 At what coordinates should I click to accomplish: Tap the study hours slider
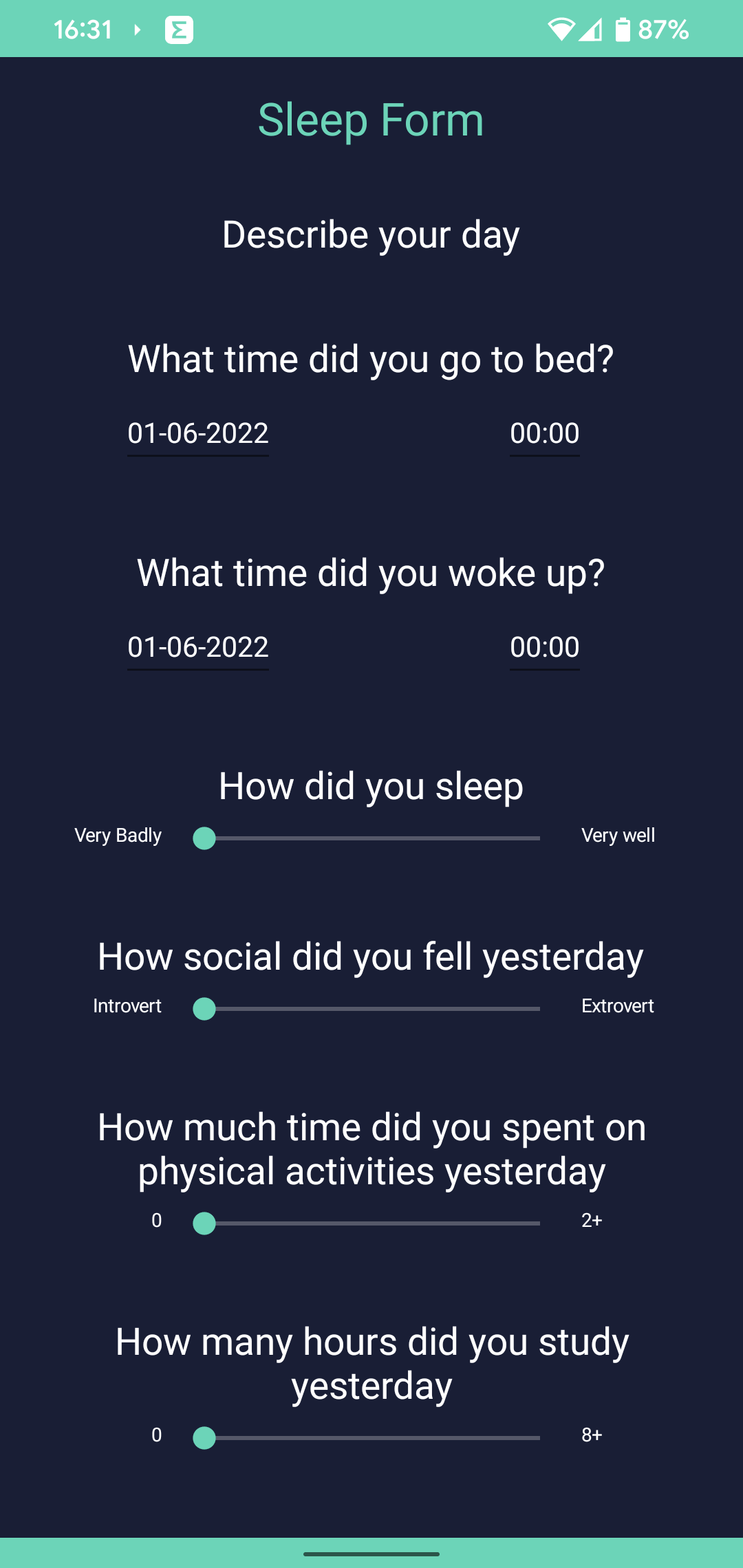(x=371, y=1438)
